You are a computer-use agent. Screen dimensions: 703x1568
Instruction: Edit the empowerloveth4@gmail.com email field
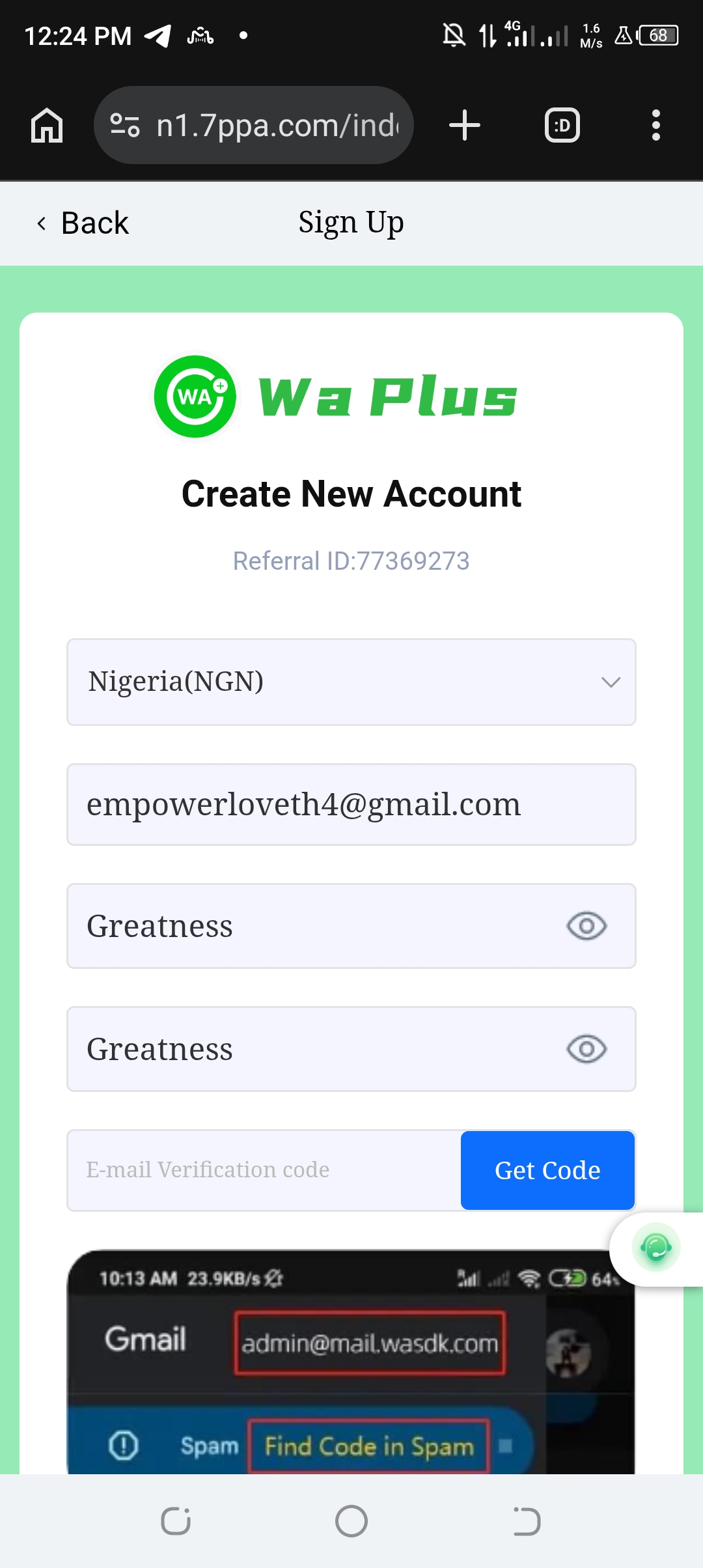pos(351,804)
